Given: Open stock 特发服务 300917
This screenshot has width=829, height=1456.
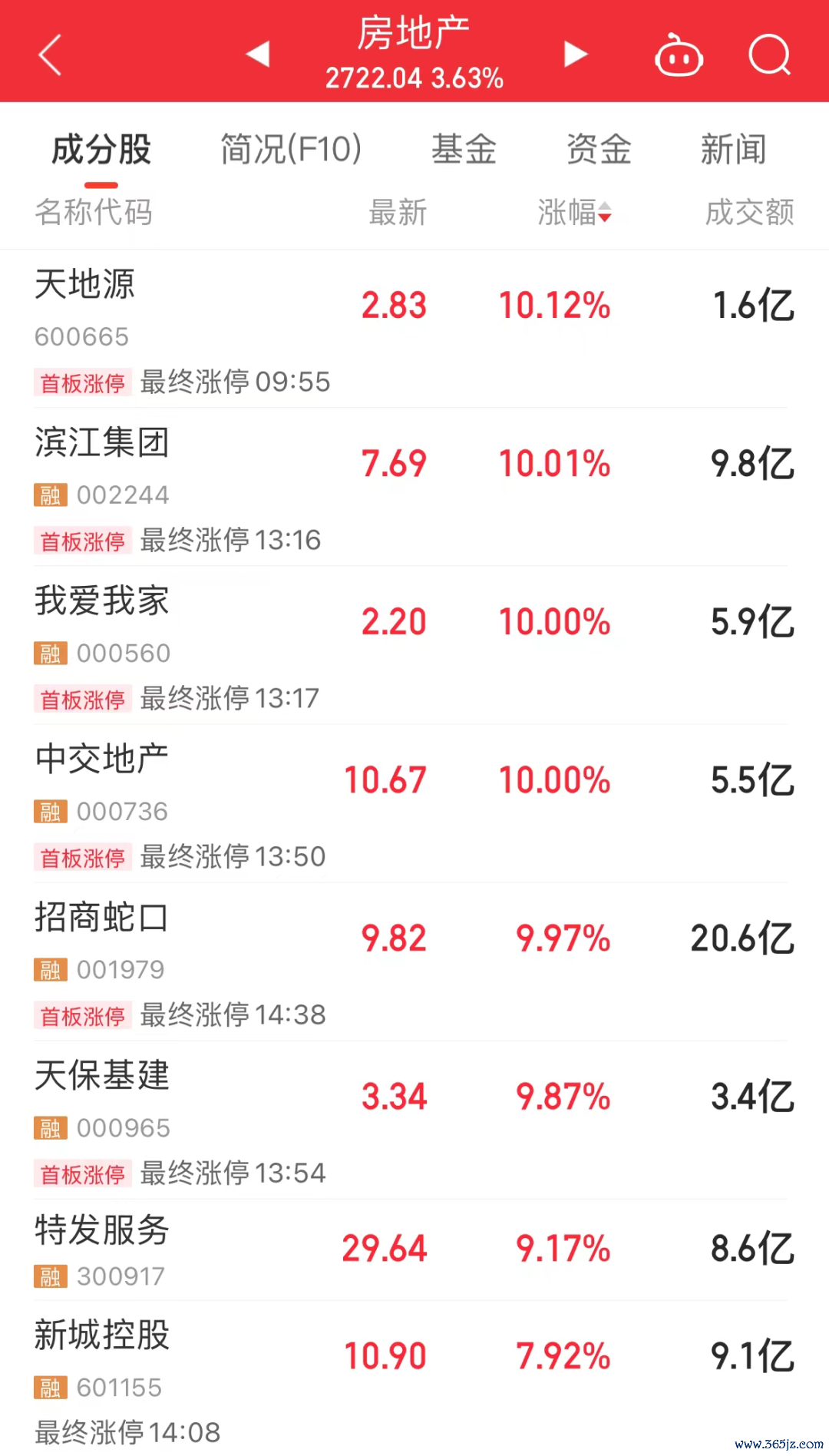Looking at the screenshot, I should coord(414,1249).
